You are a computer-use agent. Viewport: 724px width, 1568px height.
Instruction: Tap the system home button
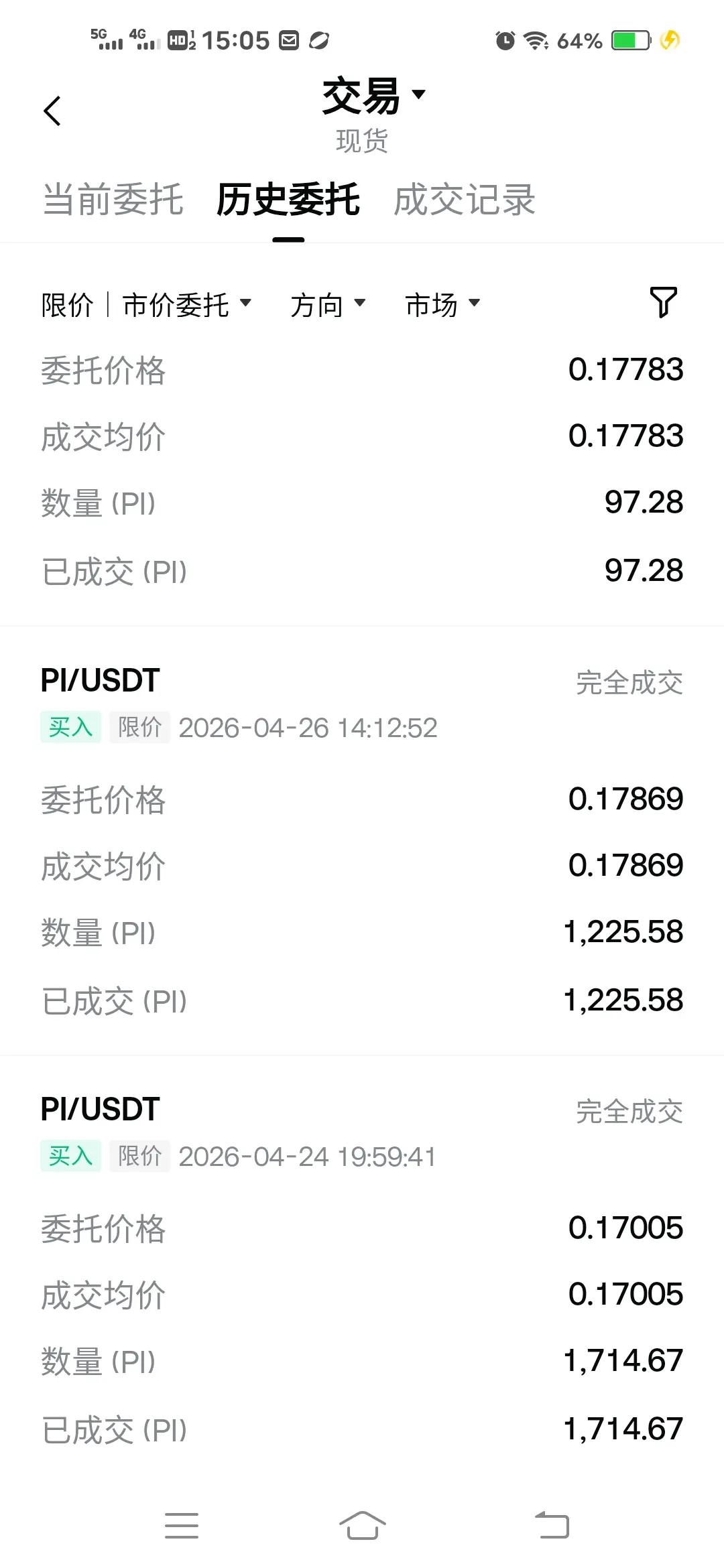[x=362, y=1525]
